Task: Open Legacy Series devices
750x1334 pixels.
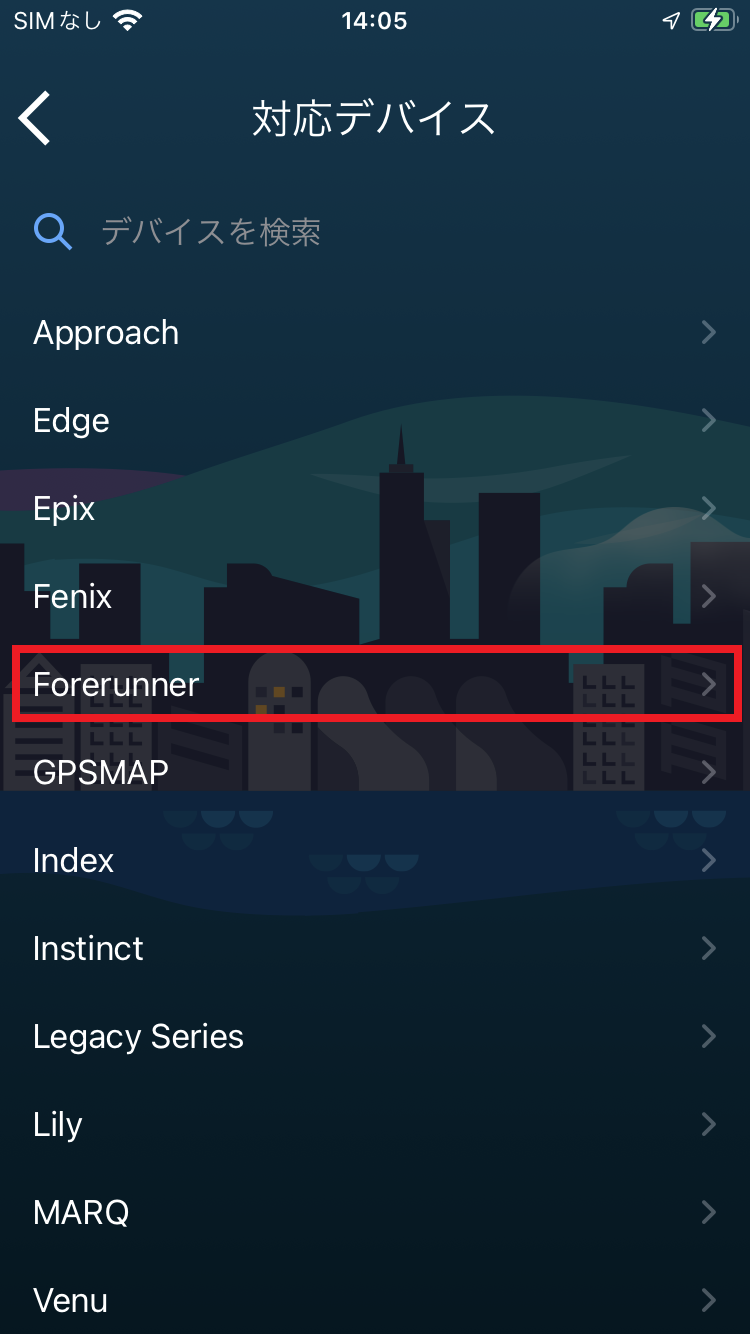Action: point(375,1037)
